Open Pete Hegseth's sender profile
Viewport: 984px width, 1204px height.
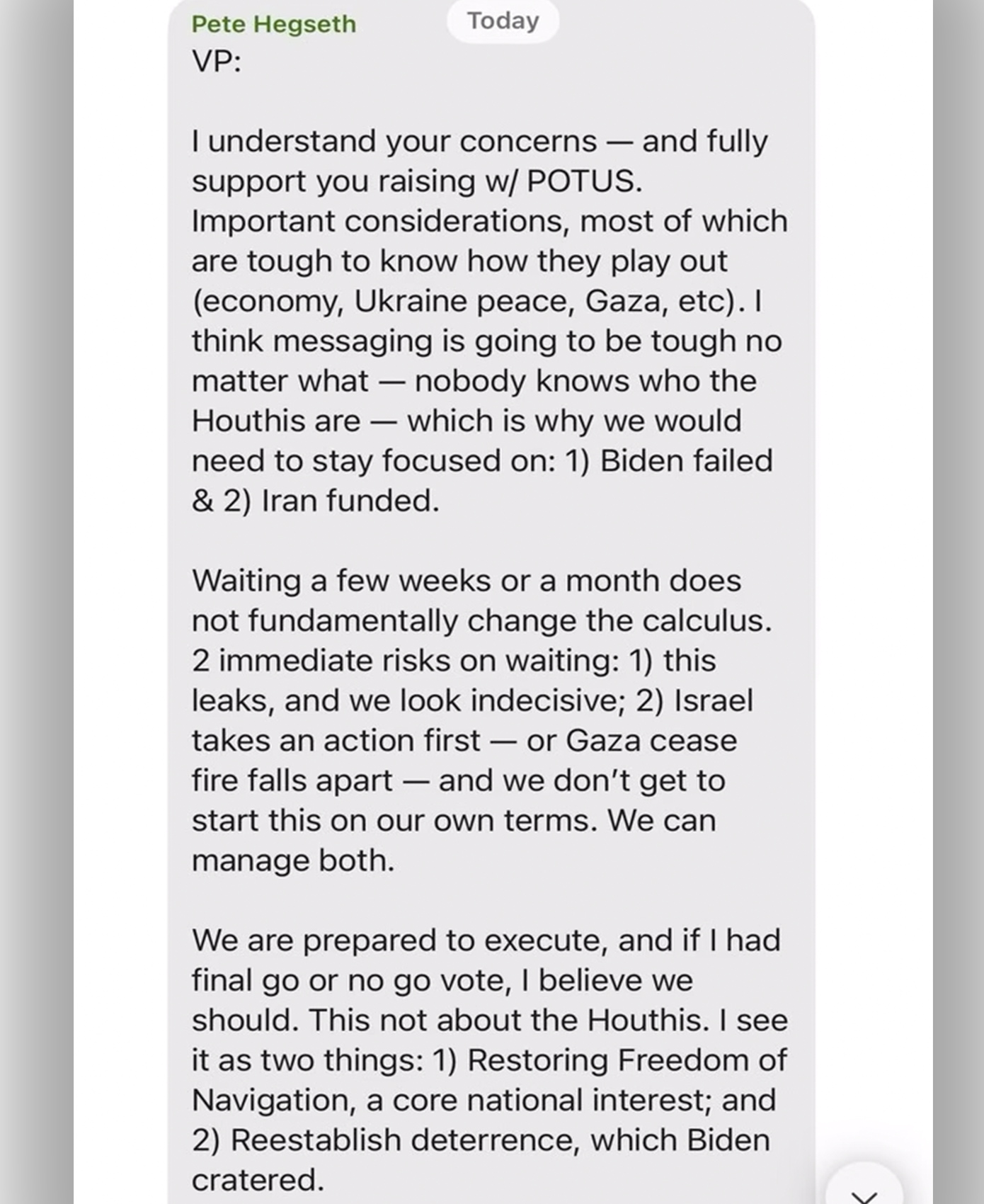[274, 24]
